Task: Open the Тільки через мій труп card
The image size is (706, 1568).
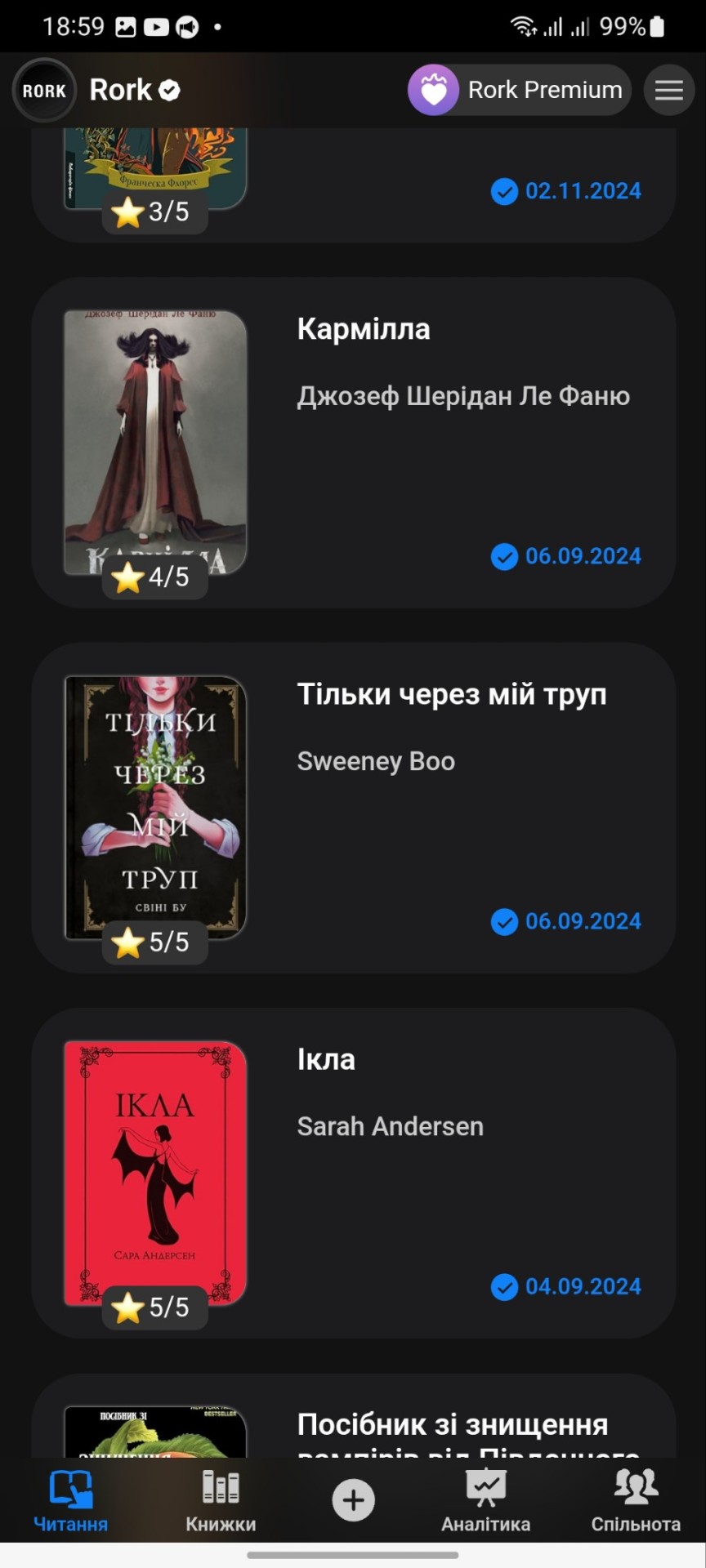Action: coord(353,808)
